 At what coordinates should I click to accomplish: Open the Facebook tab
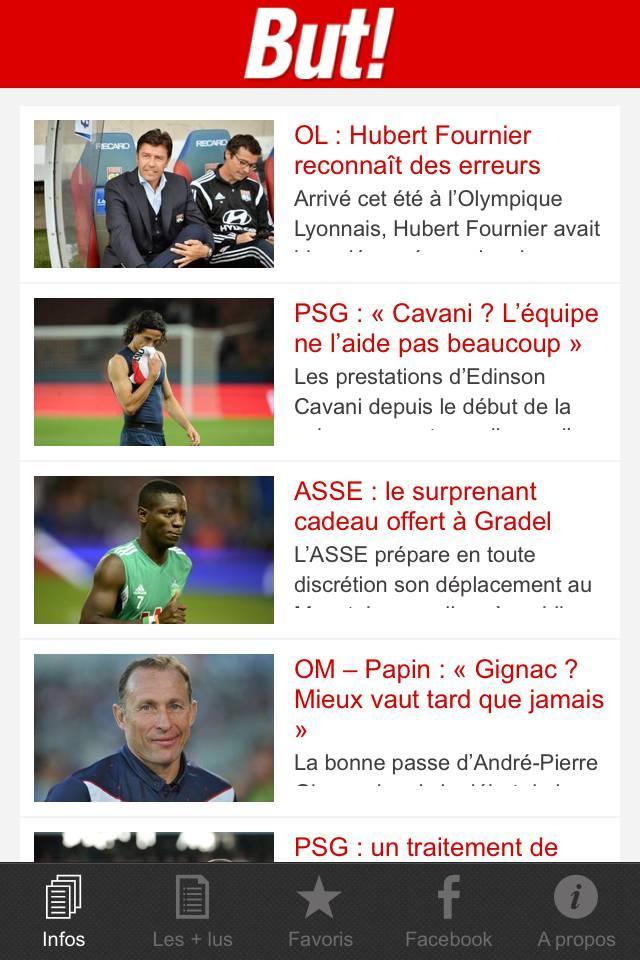click(448, 911)
